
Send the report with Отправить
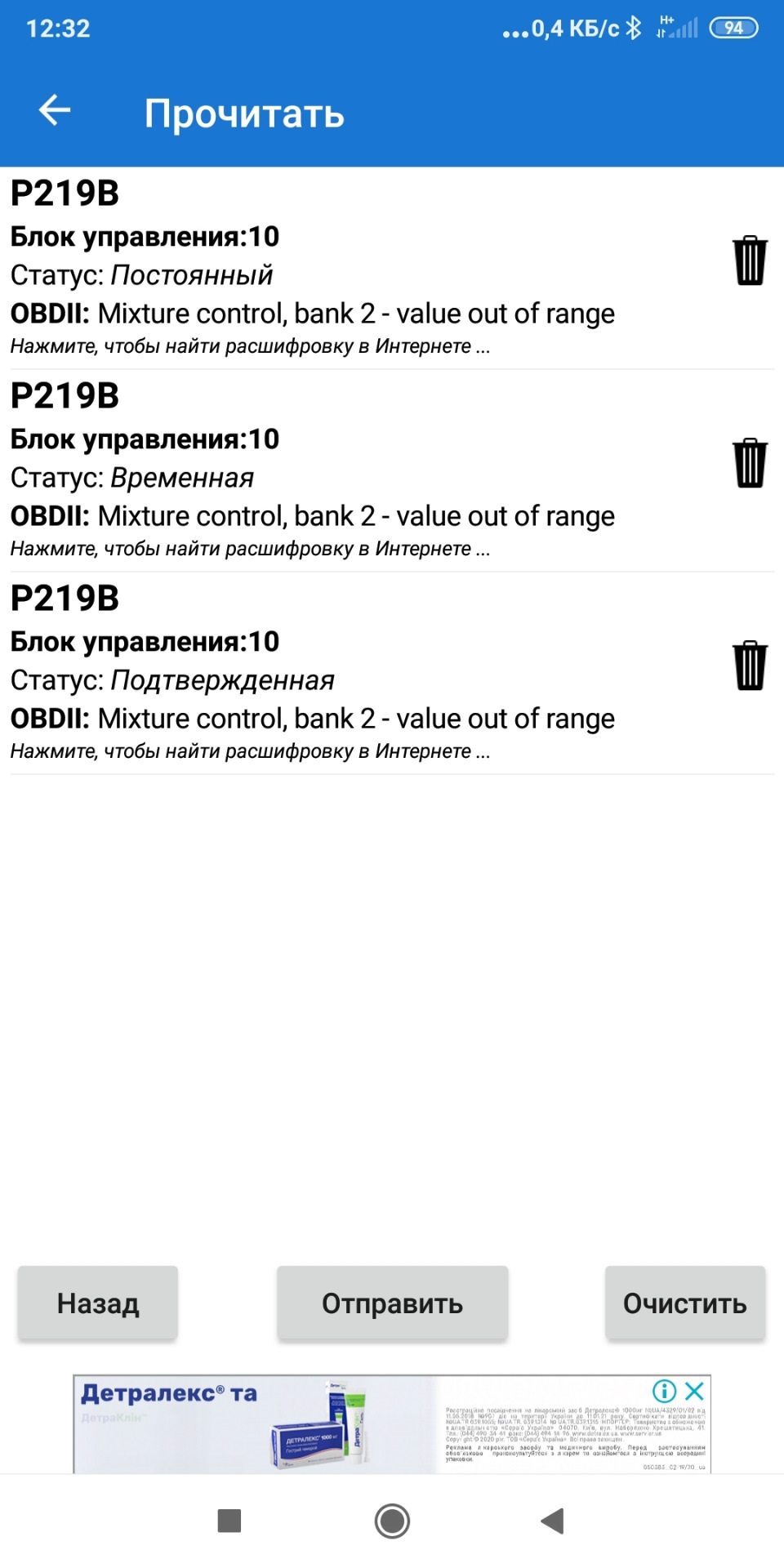click(392, 1303)
